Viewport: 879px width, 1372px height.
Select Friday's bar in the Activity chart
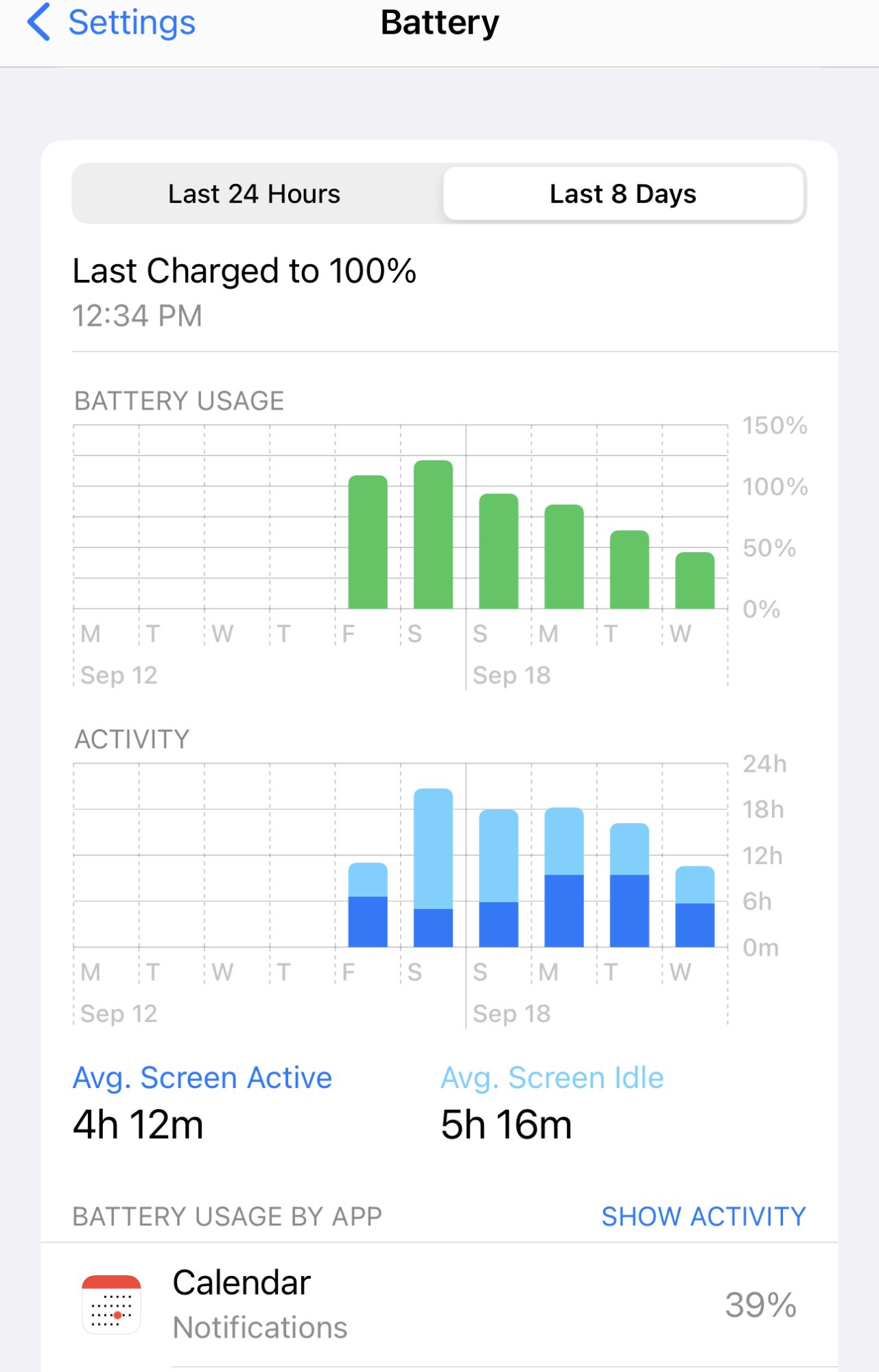pyautogui.click(x=368, y=905)
